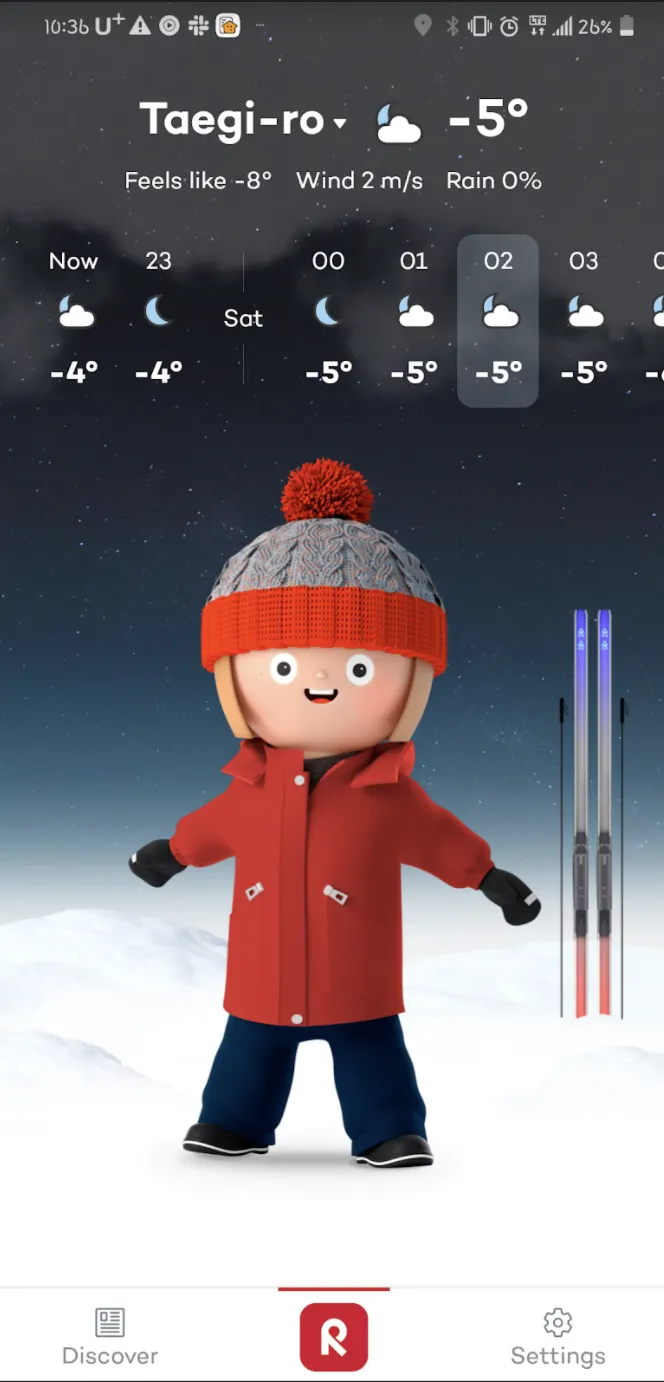Select the 23 o'clock forecast
664x1382 pixels.
tap(159, 318)
